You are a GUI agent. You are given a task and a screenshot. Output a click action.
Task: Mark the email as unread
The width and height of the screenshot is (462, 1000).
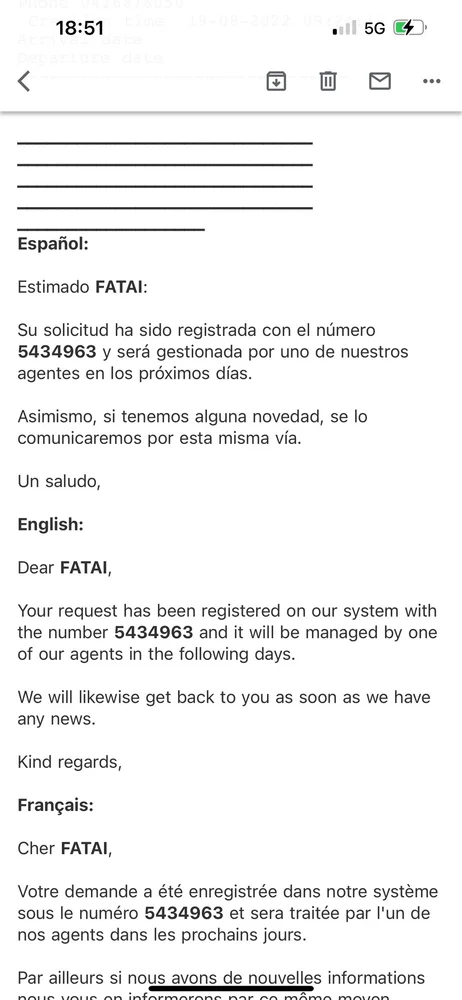click(x=380, y=81)
